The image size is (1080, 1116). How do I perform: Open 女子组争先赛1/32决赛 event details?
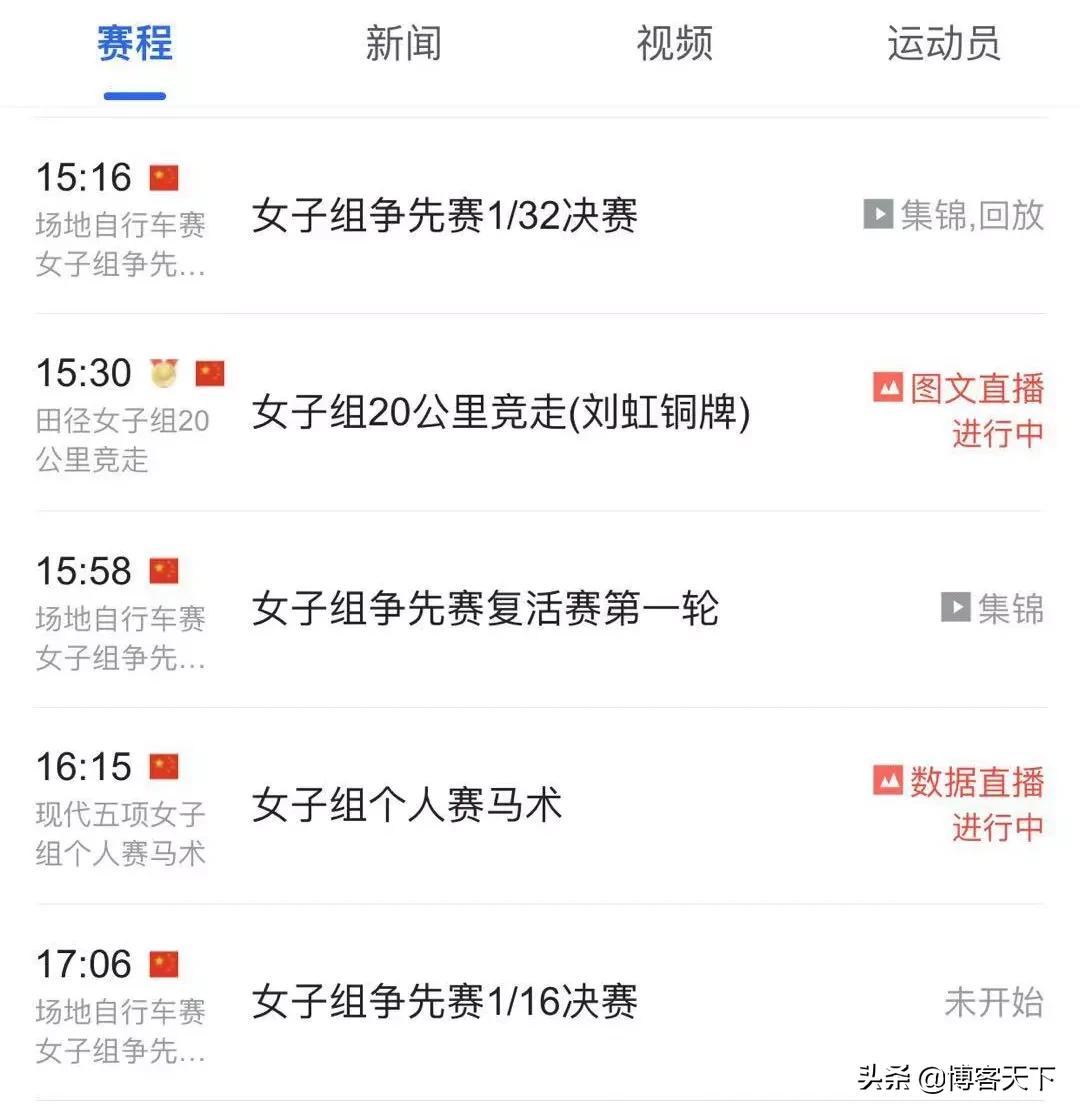coord(443,215)
